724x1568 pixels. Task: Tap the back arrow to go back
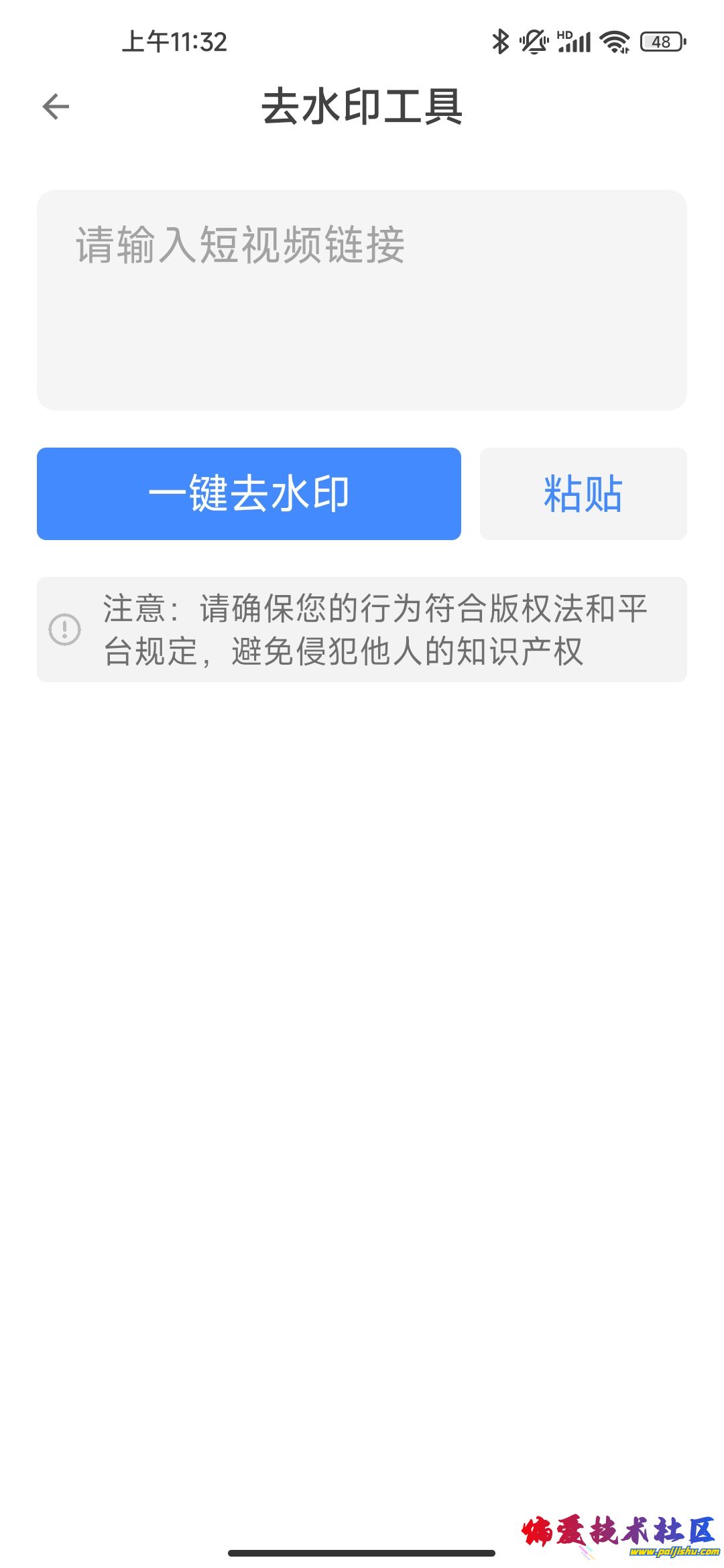click(56, 105)
